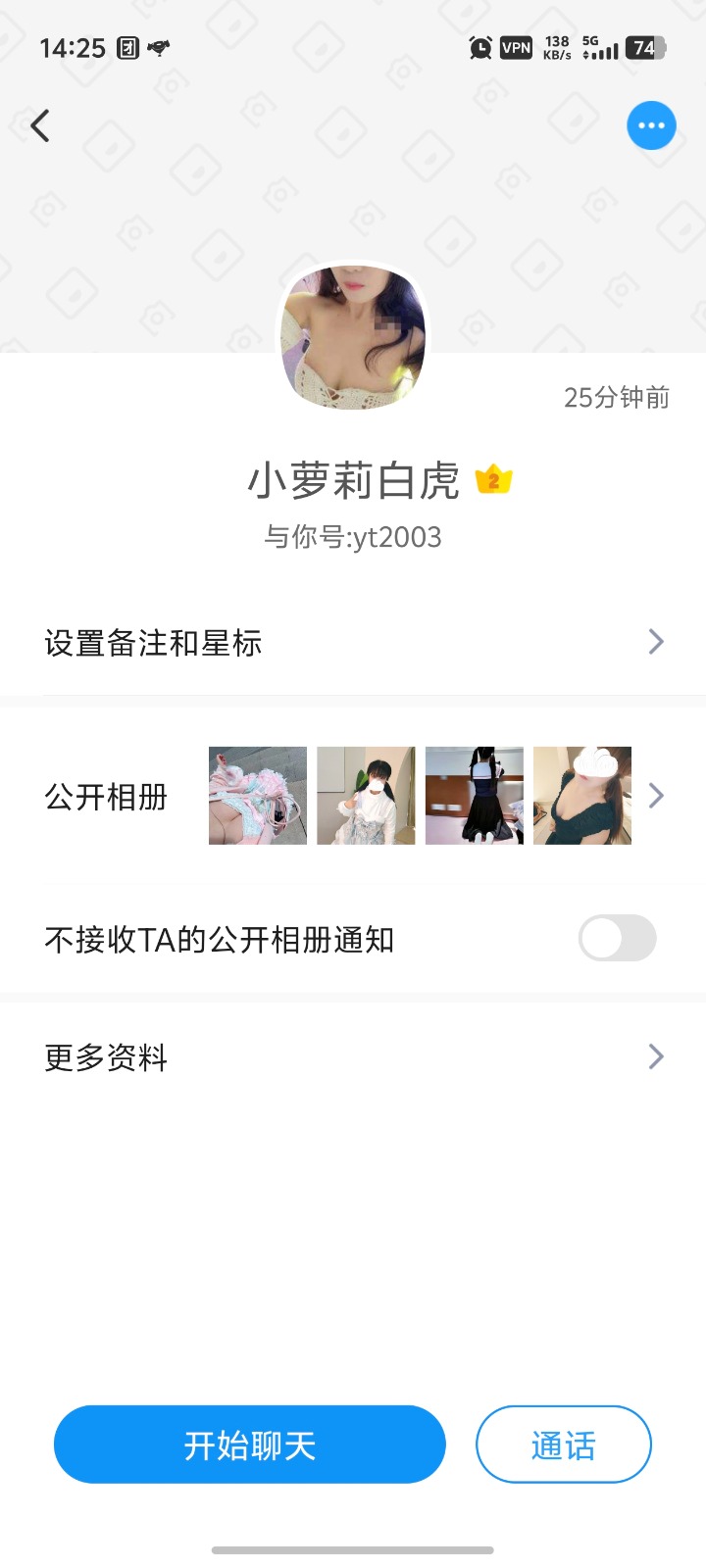
Task: Tap the battery indicator showing 74
Action: click(x=645, y=47)
